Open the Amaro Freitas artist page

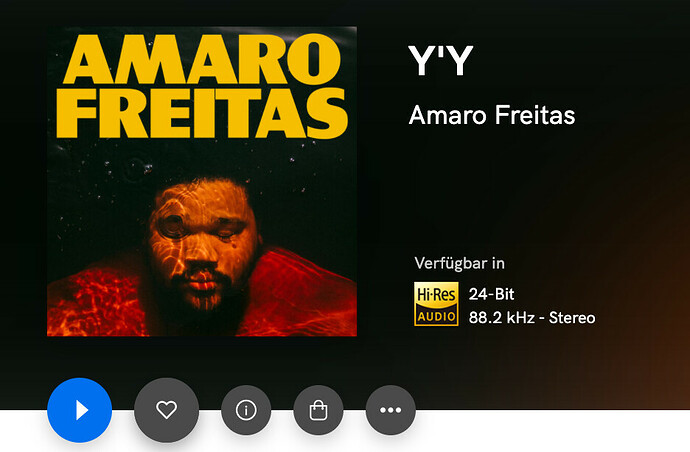point(492,115)
